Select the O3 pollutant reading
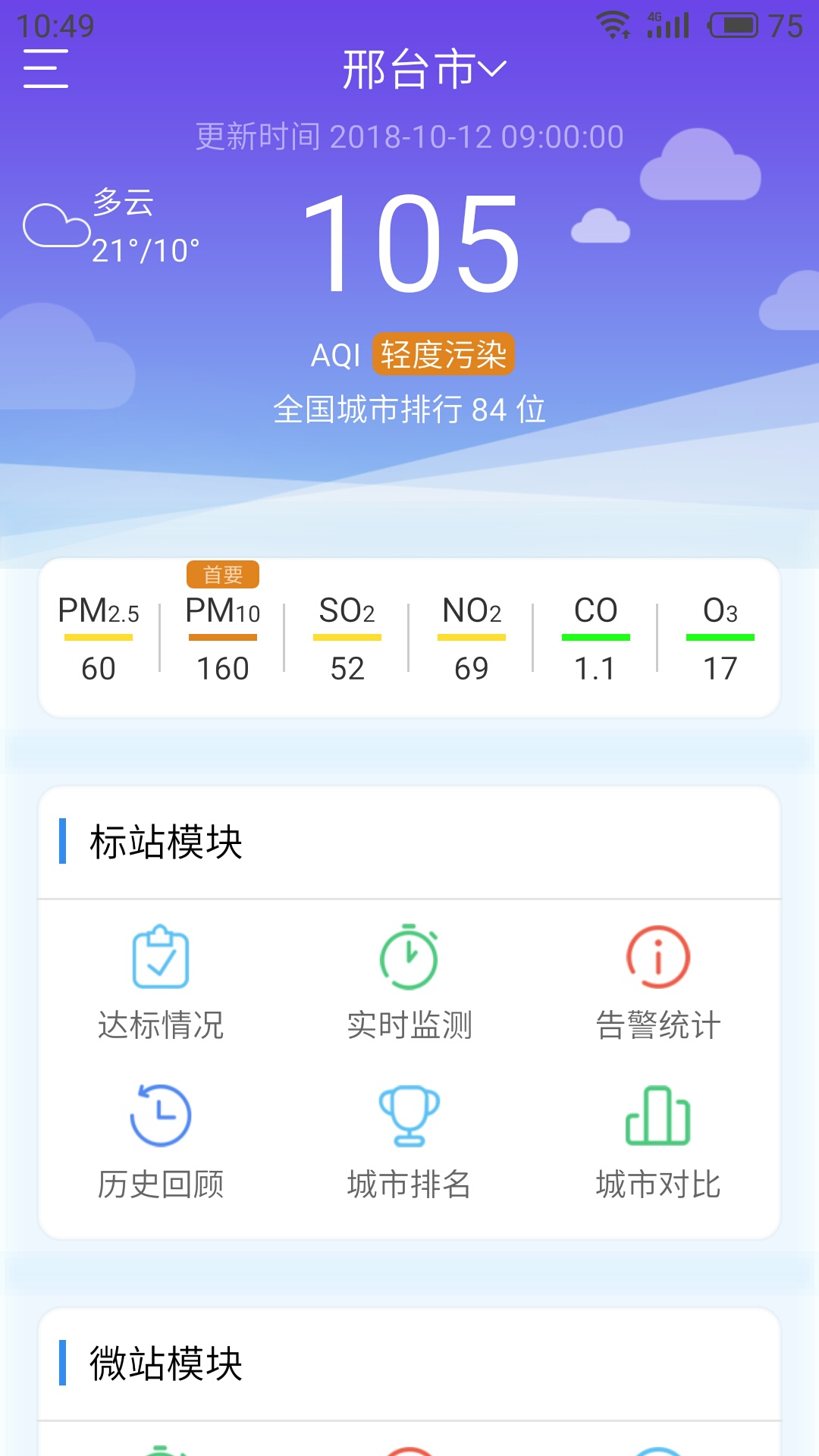The image size is (819, 1456). click(721, 637)
